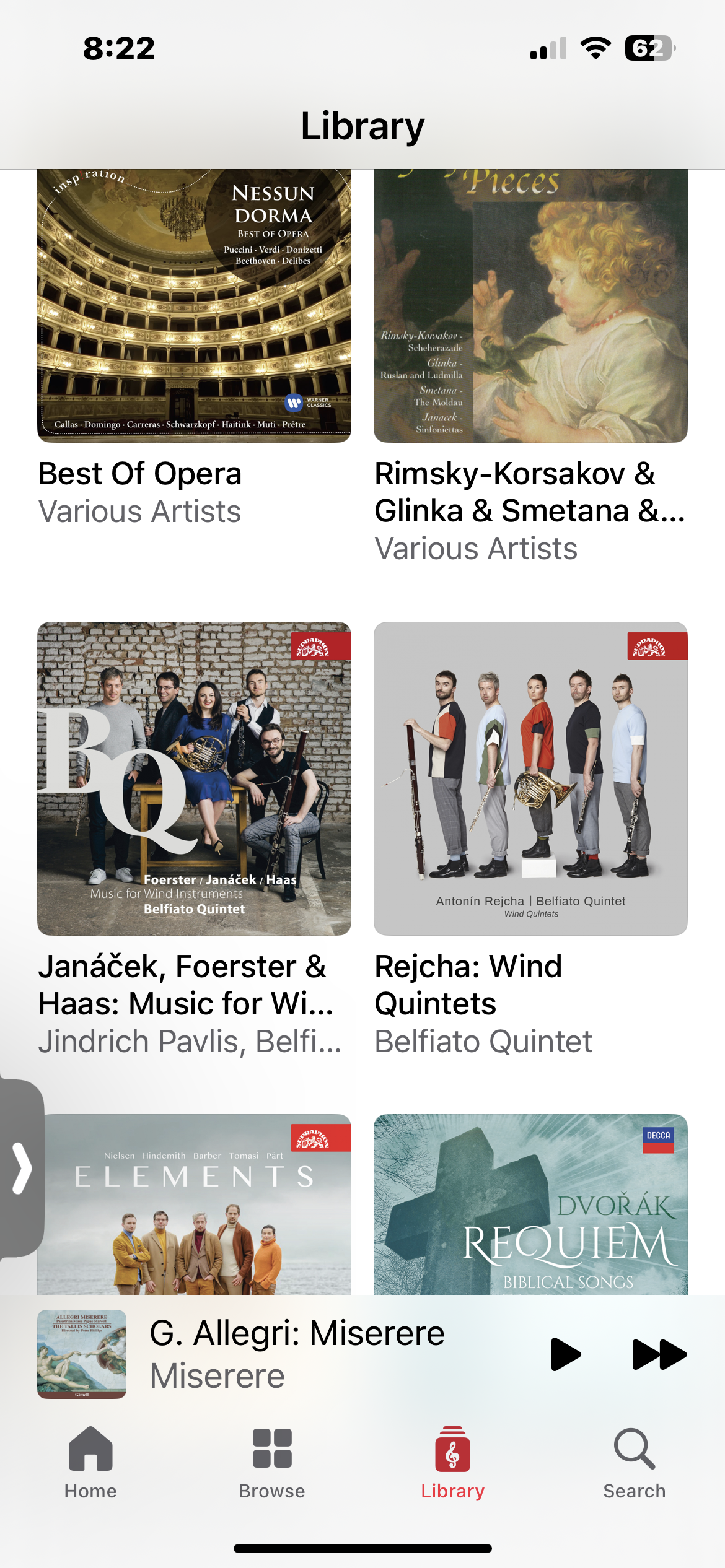Go to the Home tab

tap(90, 1463)
